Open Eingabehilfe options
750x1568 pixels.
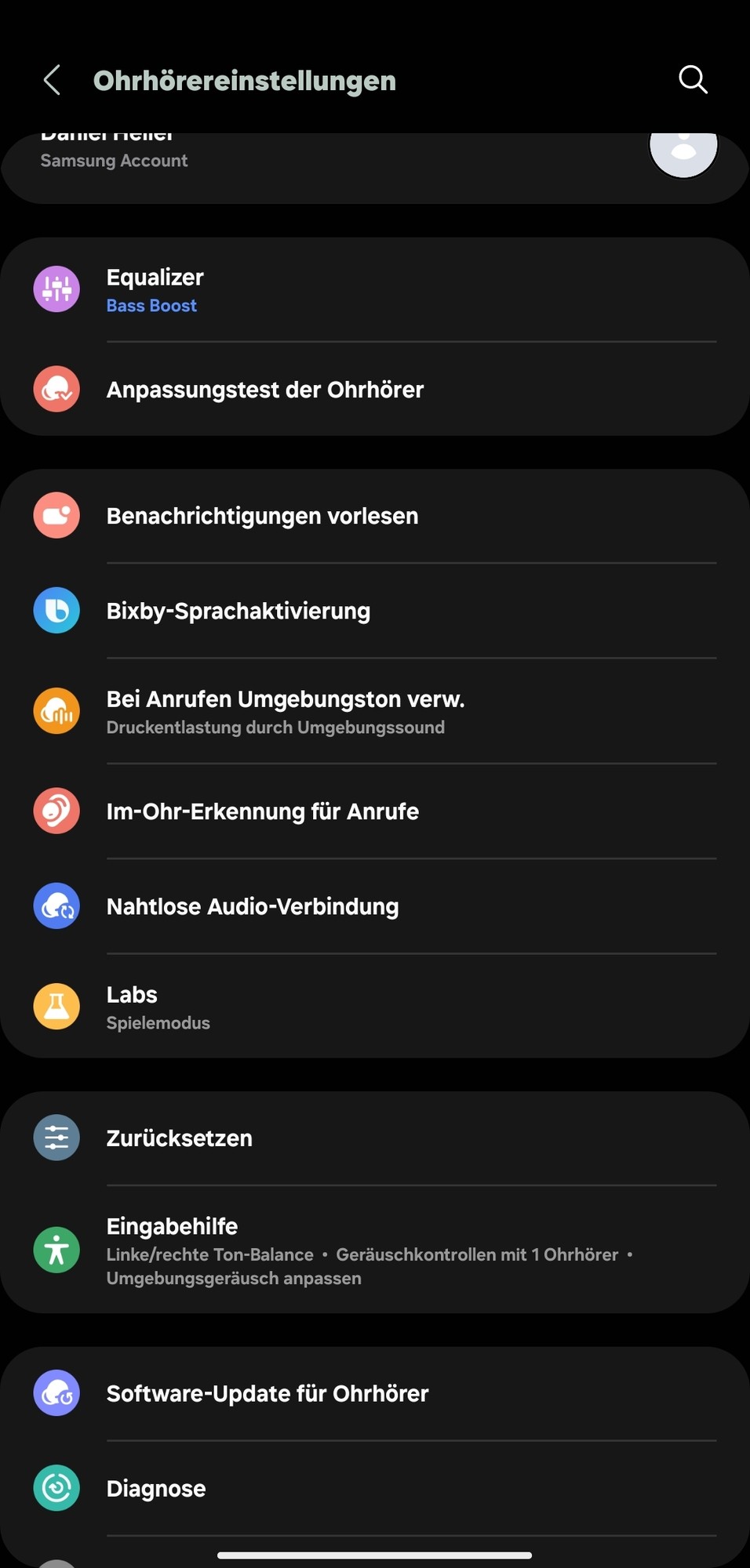[x=375, y=1250]
